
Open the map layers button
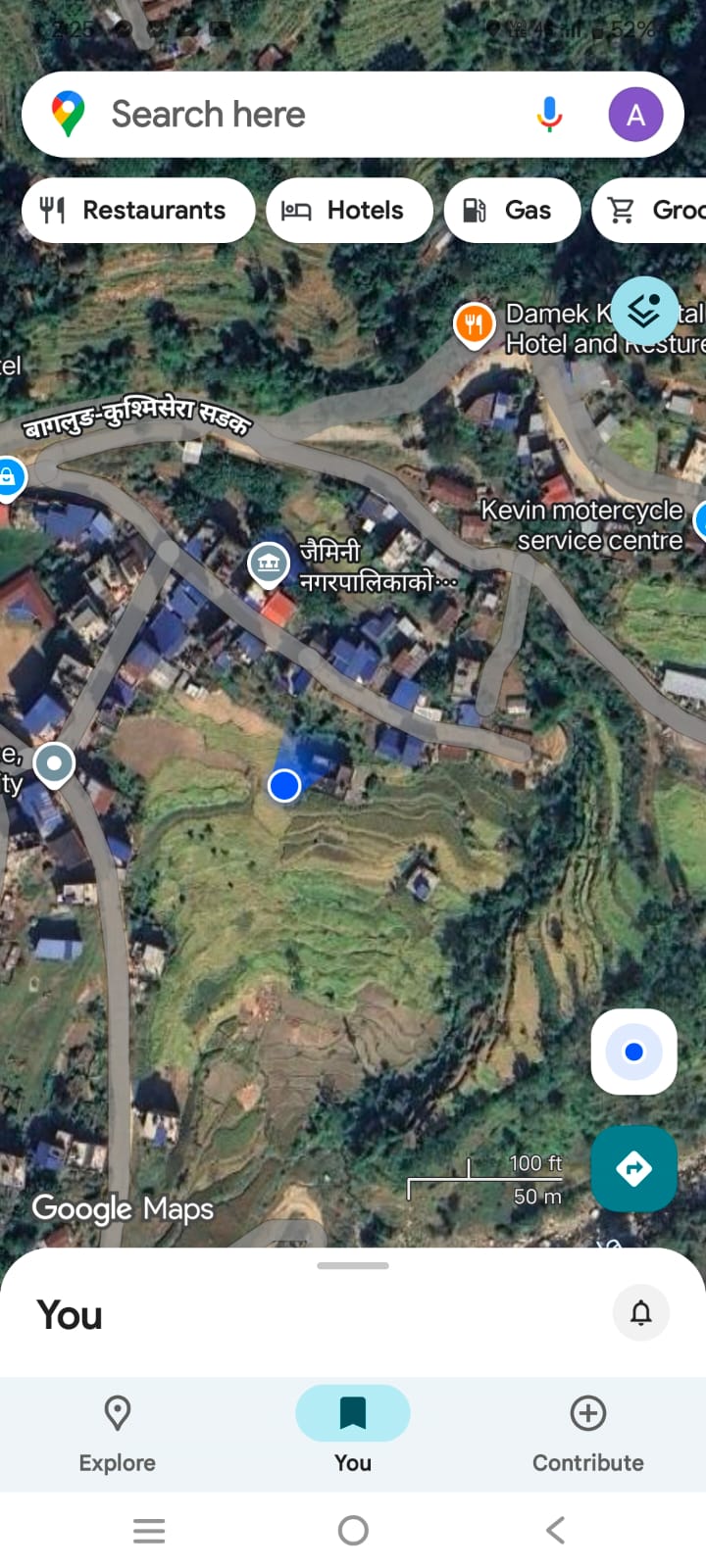(644, 311)
